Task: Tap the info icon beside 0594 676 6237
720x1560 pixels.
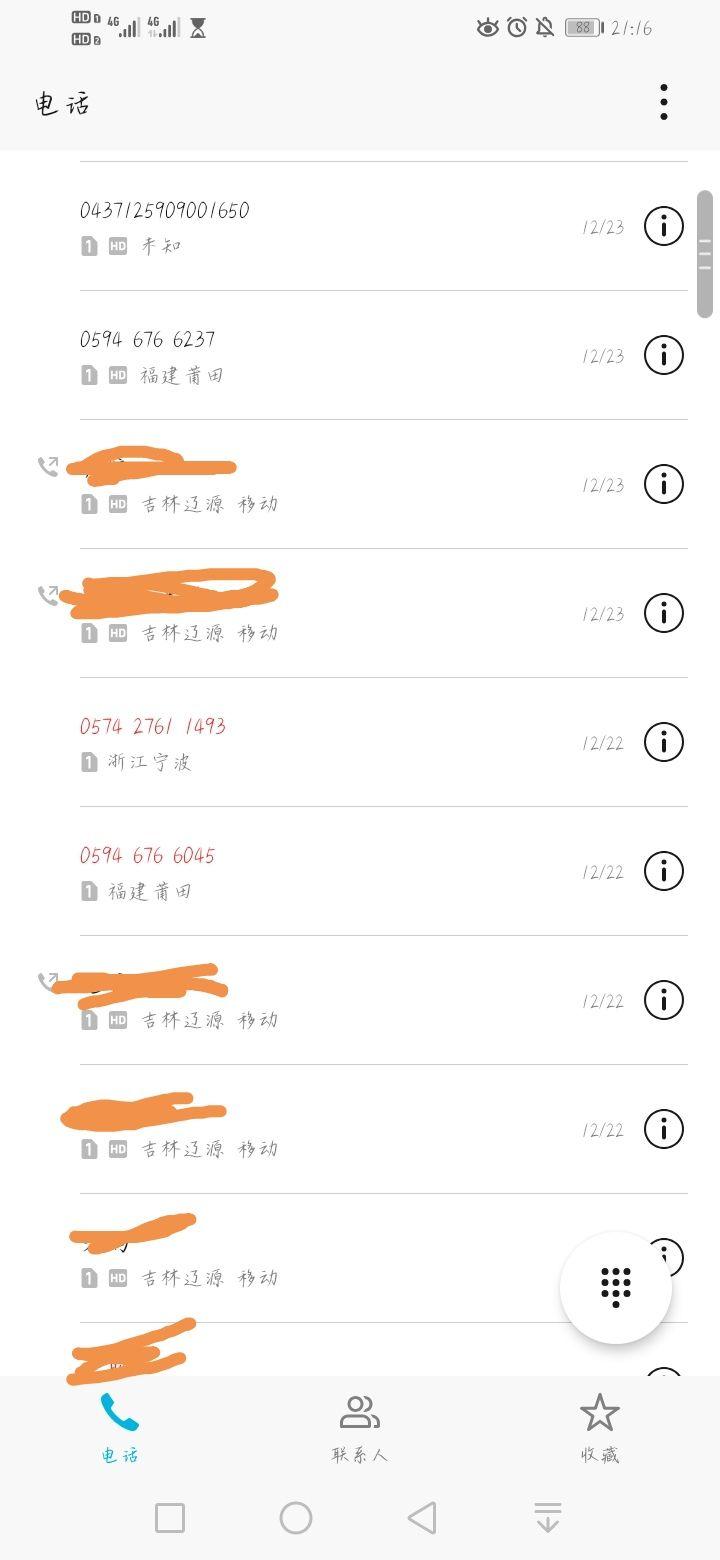Action: [662, 355]
